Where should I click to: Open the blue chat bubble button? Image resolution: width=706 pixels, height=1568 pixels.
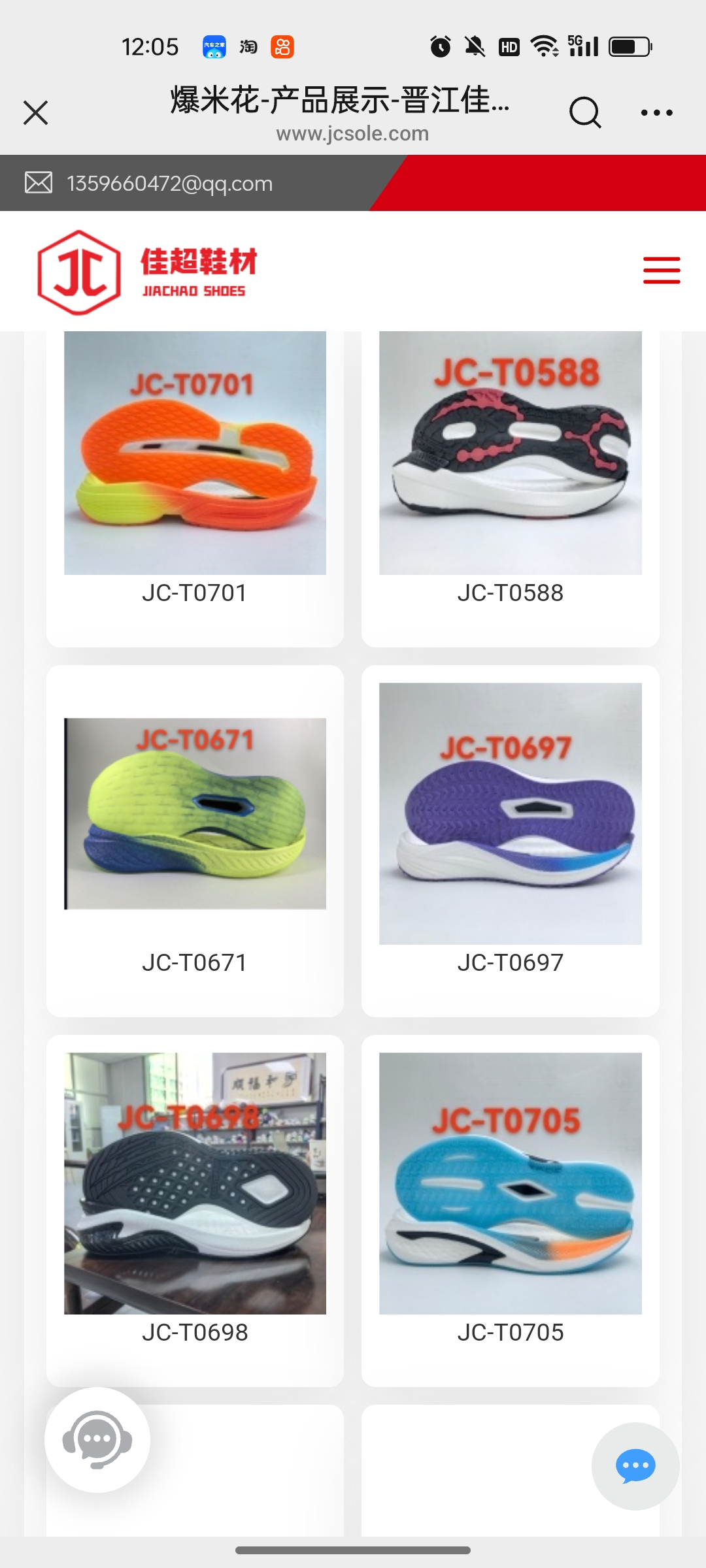[635, 1466]
